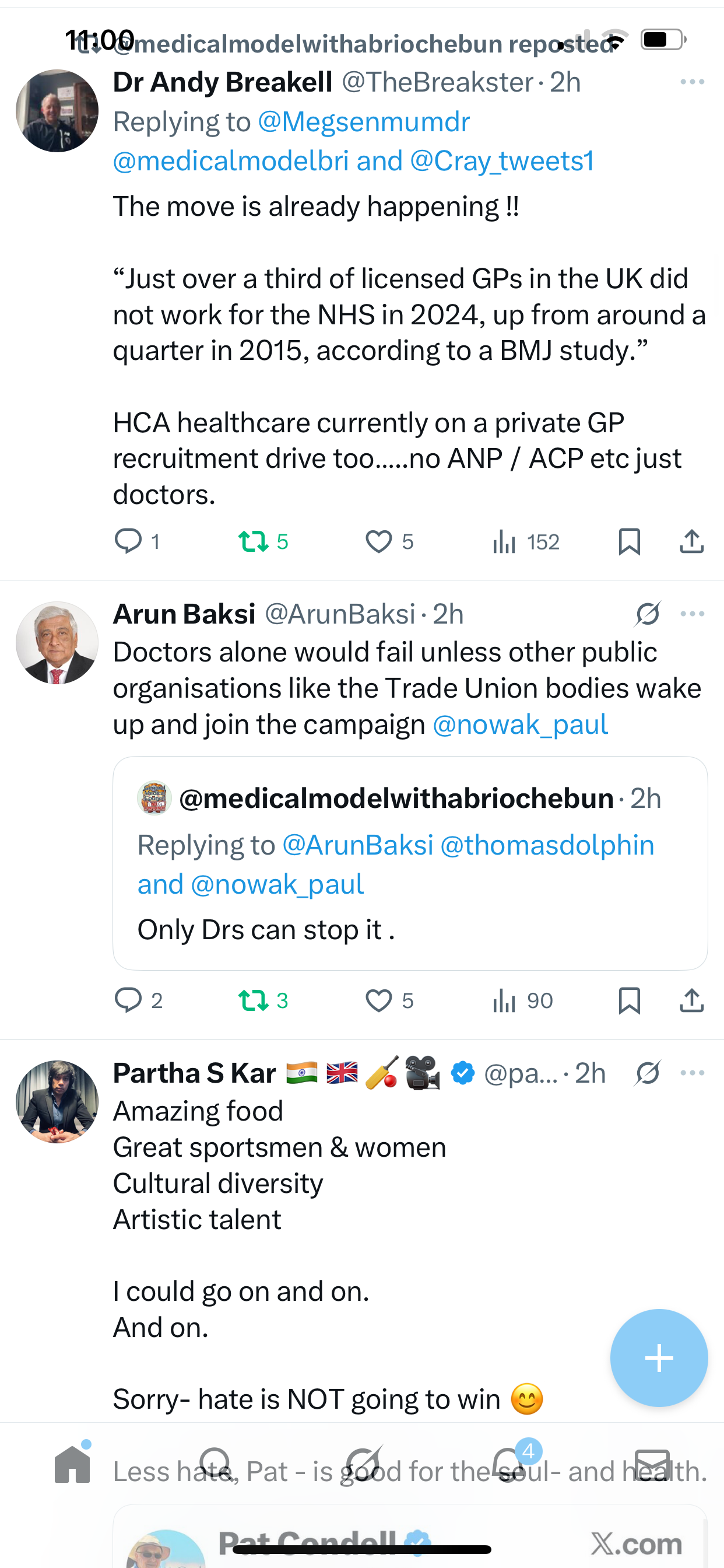The width and height of the screenshot is (724, 1568).
Task: Open Partha S Kar's profile picture
Action: [x=57, y=1102]
